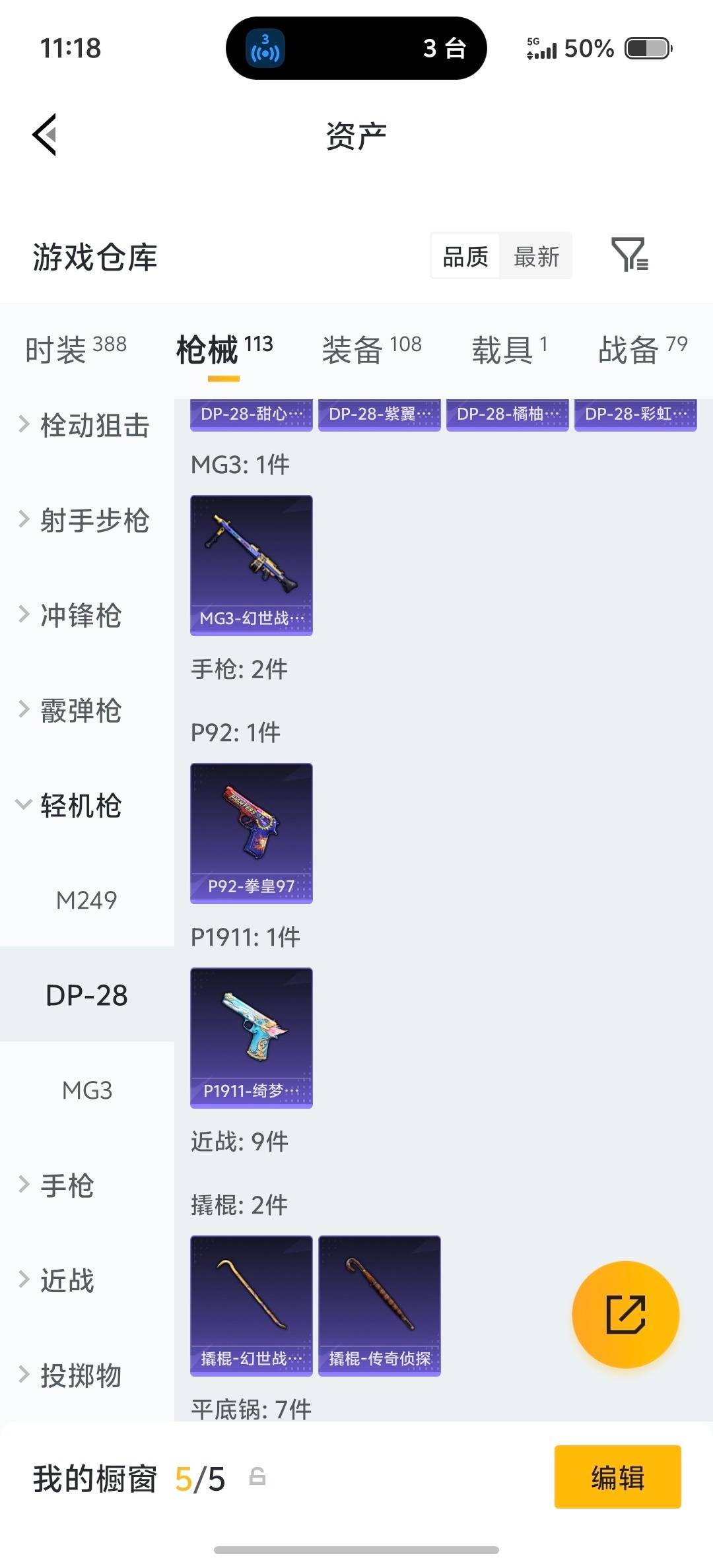Tap the back arrow to leave 资产 page
This screenshot has height=1568, width=713.
[x=44, y=134]
